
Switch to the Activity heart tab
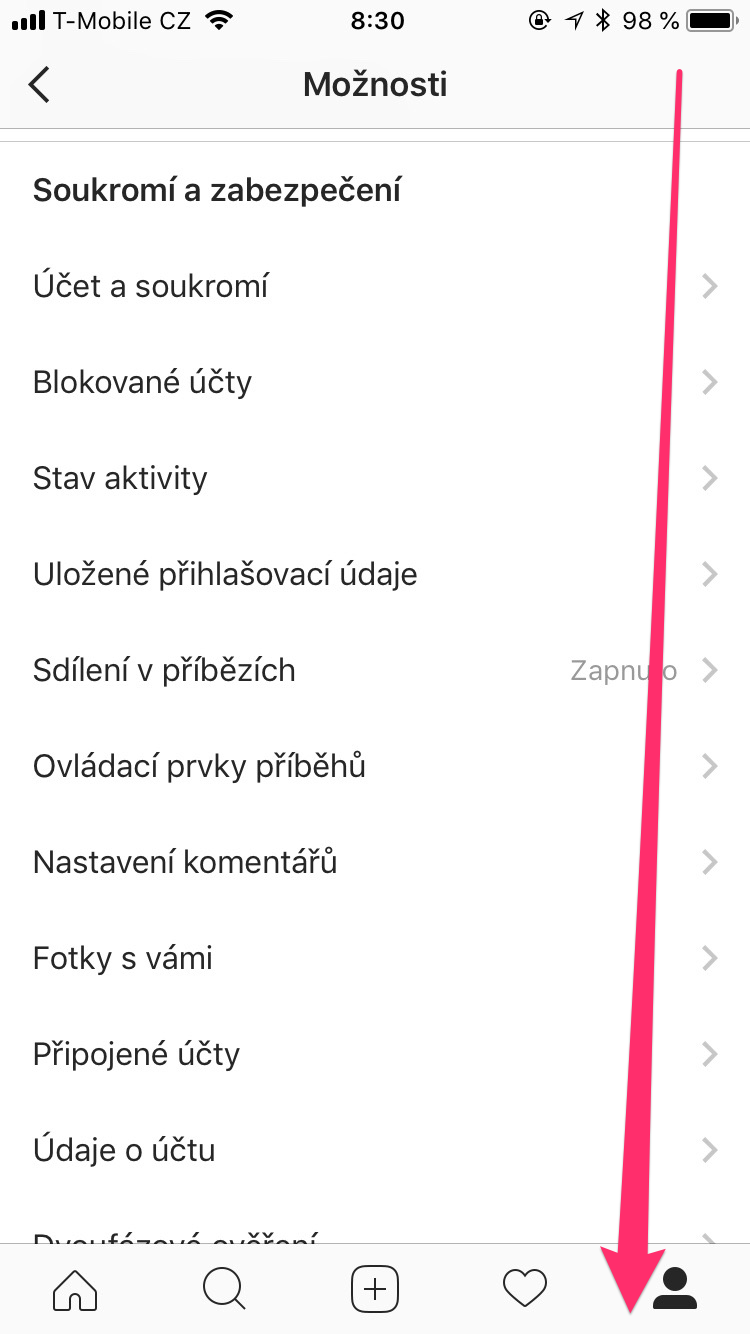click(525, 1288)
